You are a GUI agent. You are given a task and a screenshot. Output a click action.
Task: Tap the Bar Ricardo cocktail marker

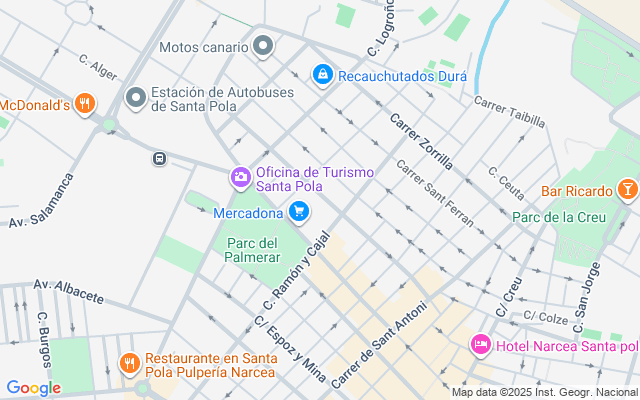pyautogui.click(x=627, y=190)
